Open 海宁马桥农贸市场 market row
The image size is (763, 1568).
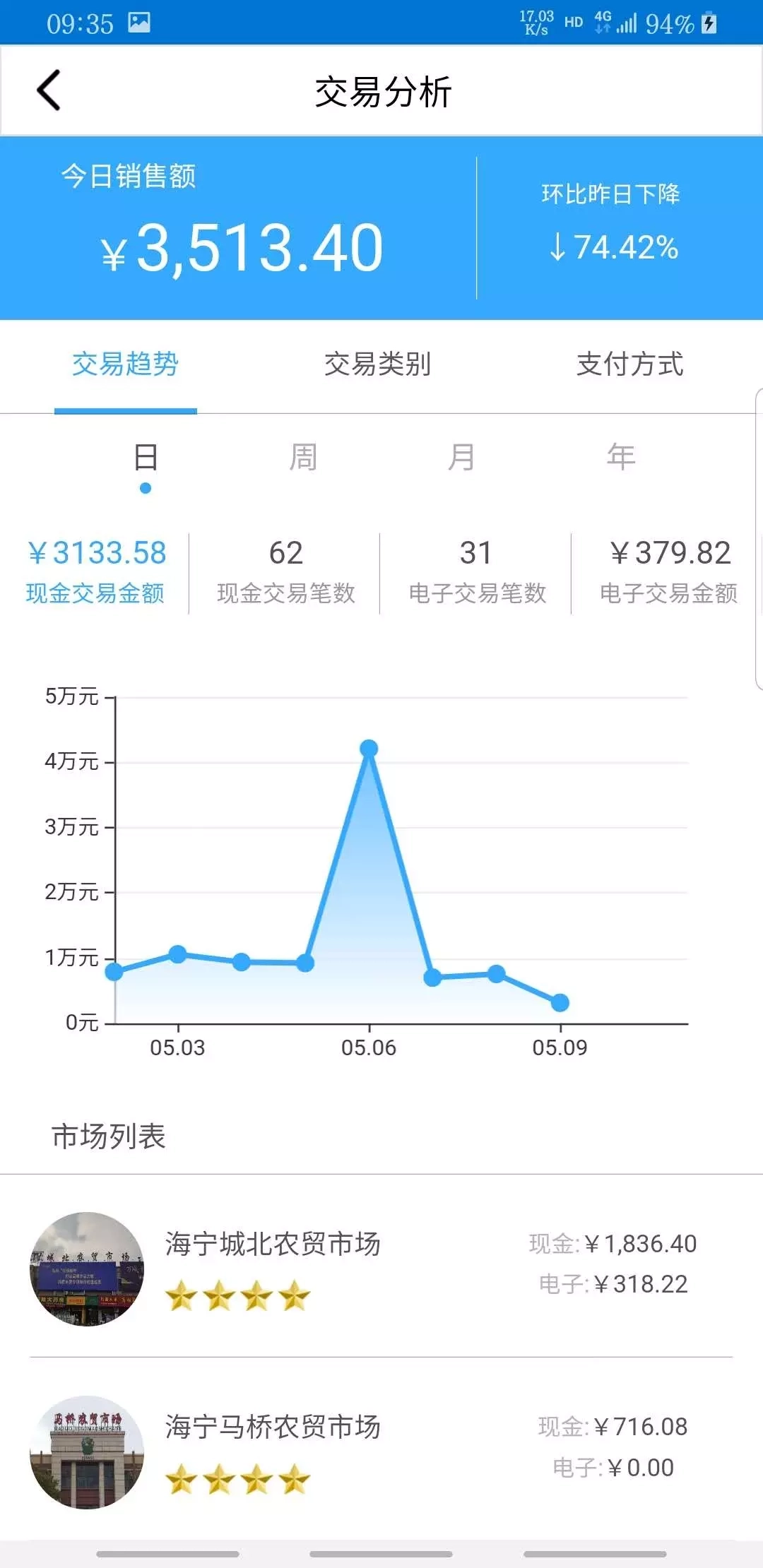[x=381, y=1451]
